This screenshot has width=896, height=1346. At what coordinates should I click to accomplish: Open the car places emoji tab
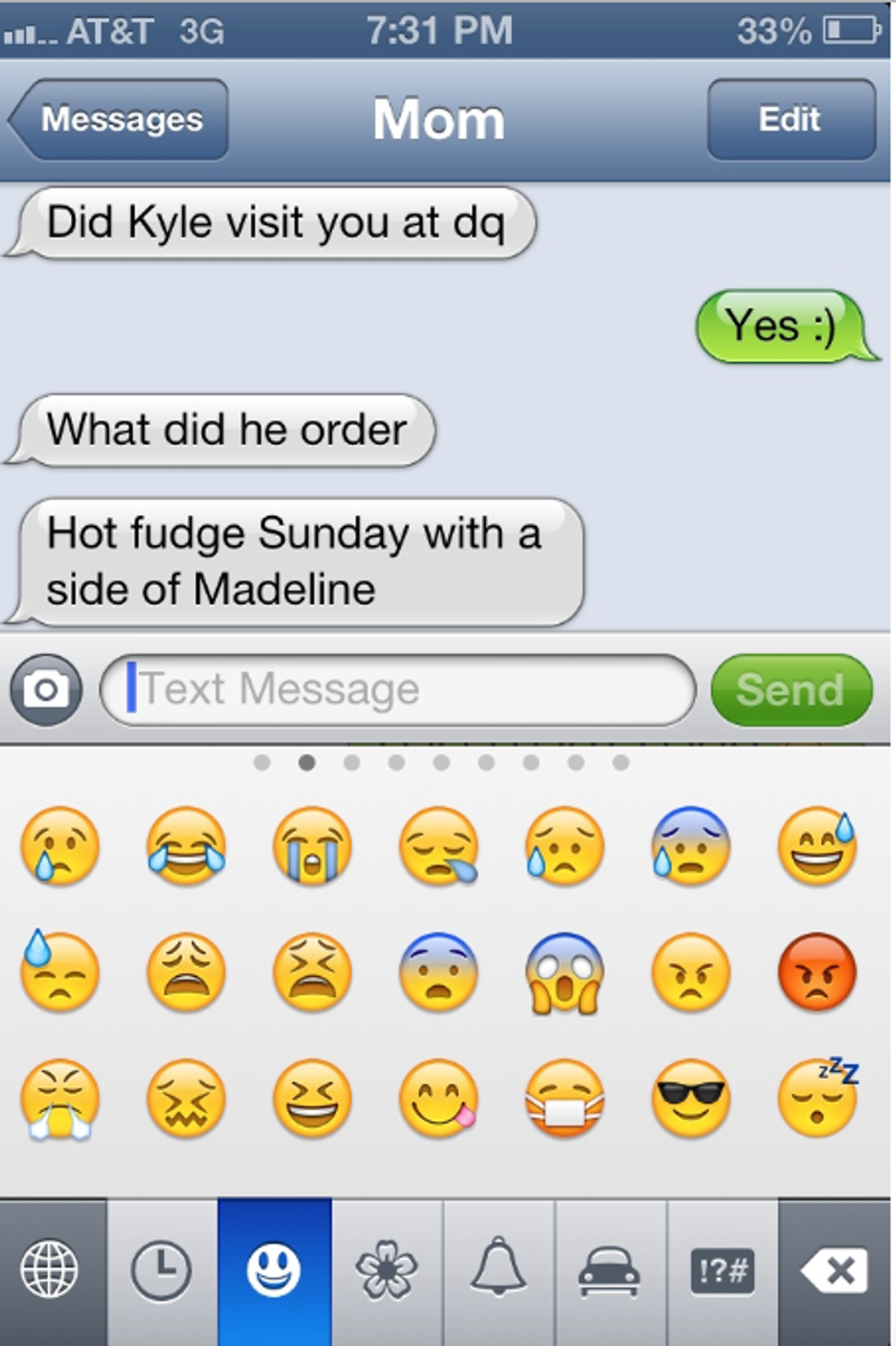pos(610,1271)
